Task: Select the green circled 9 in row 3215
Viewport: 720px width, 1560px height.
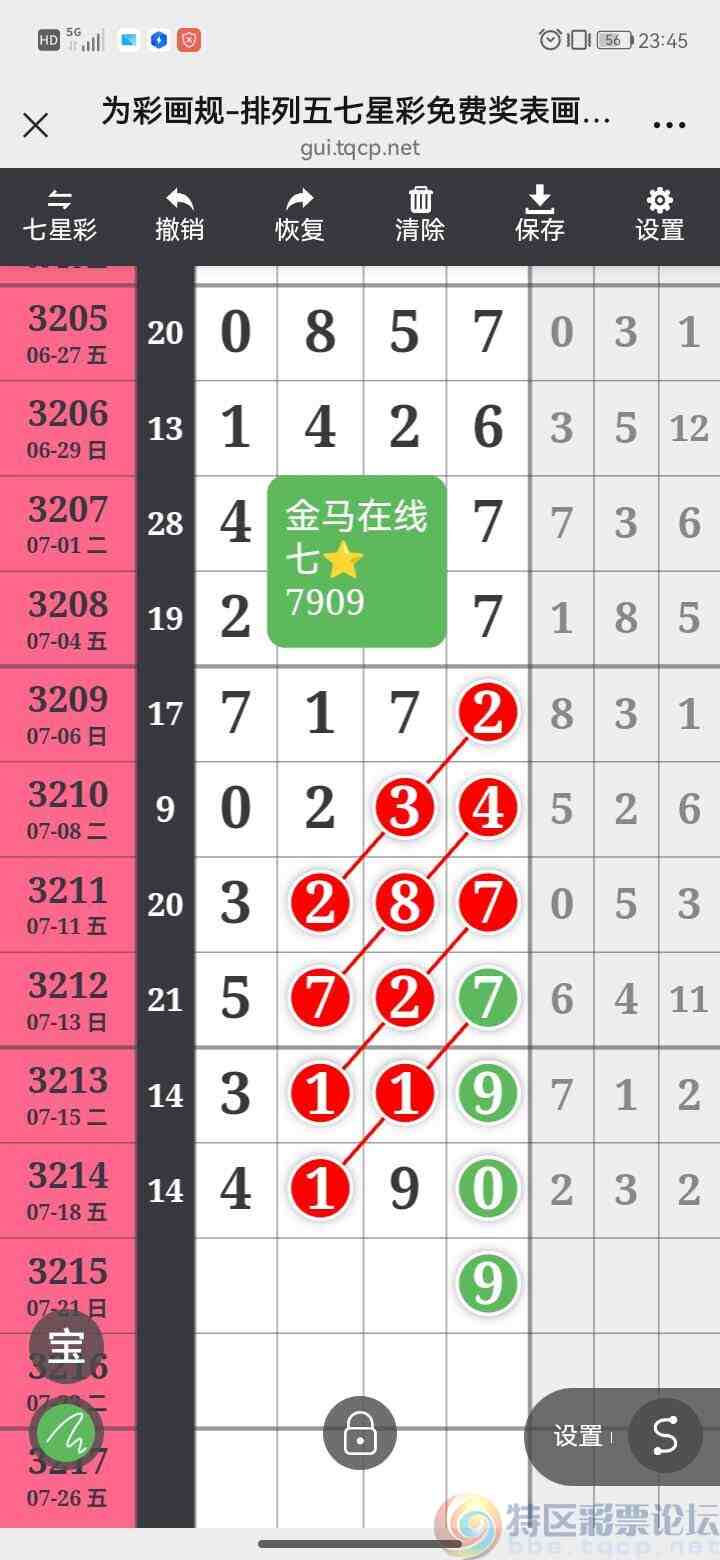Action: [488, 1284]
